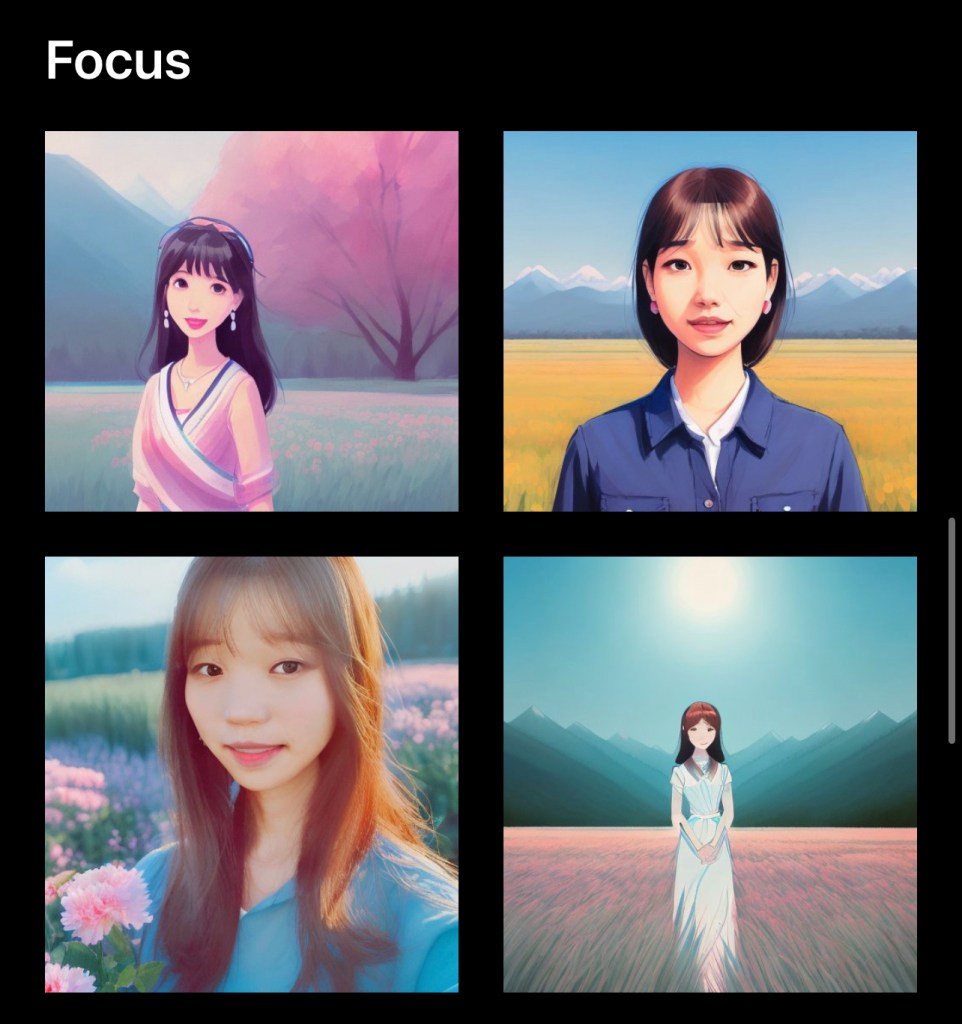This screenshot has height=1024, width=962.
Task: Open the close-up portrait with pink flowers
Action: tap(251, 774)
